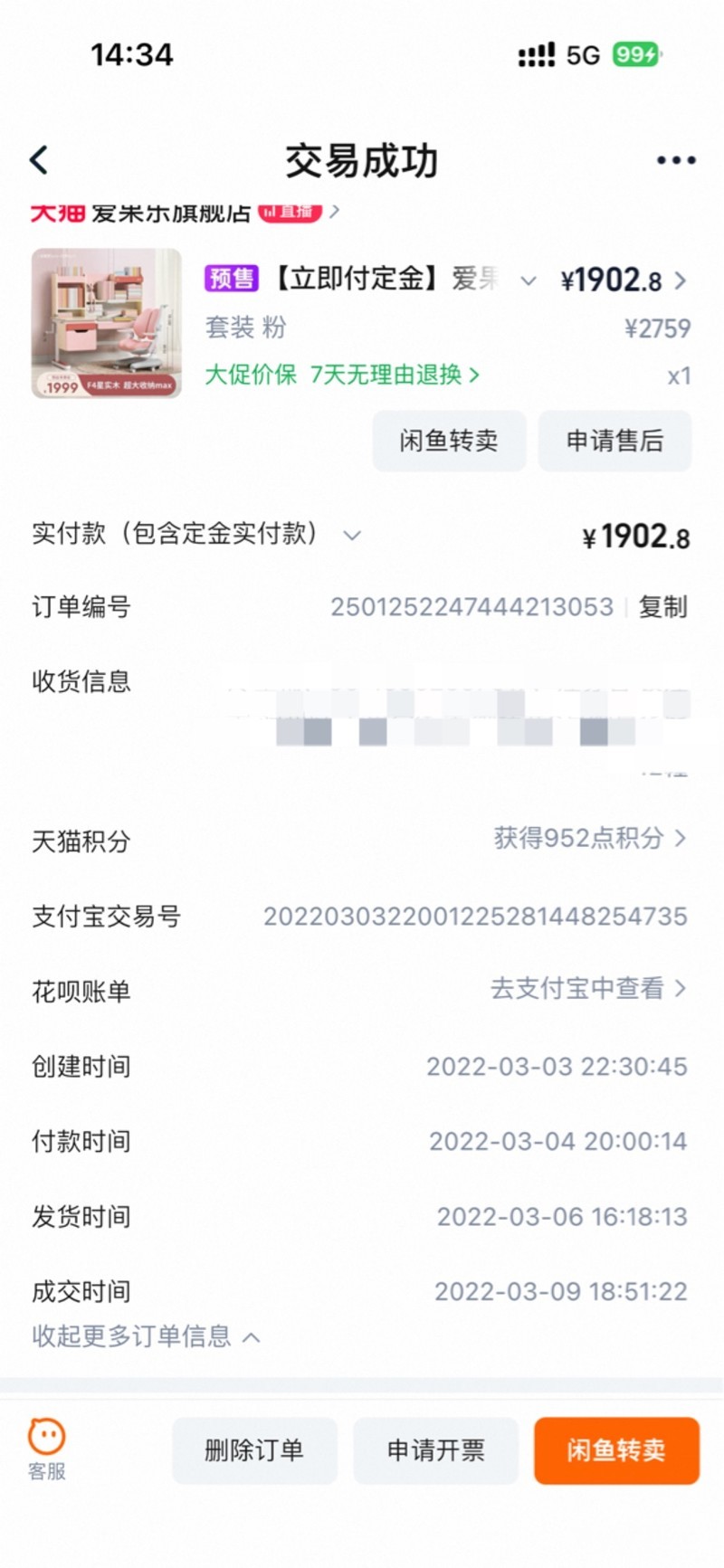This screenshot has width=724, height=1568.
Task: Expand the 实付款 payment breakdown
Action: (352, 536)
